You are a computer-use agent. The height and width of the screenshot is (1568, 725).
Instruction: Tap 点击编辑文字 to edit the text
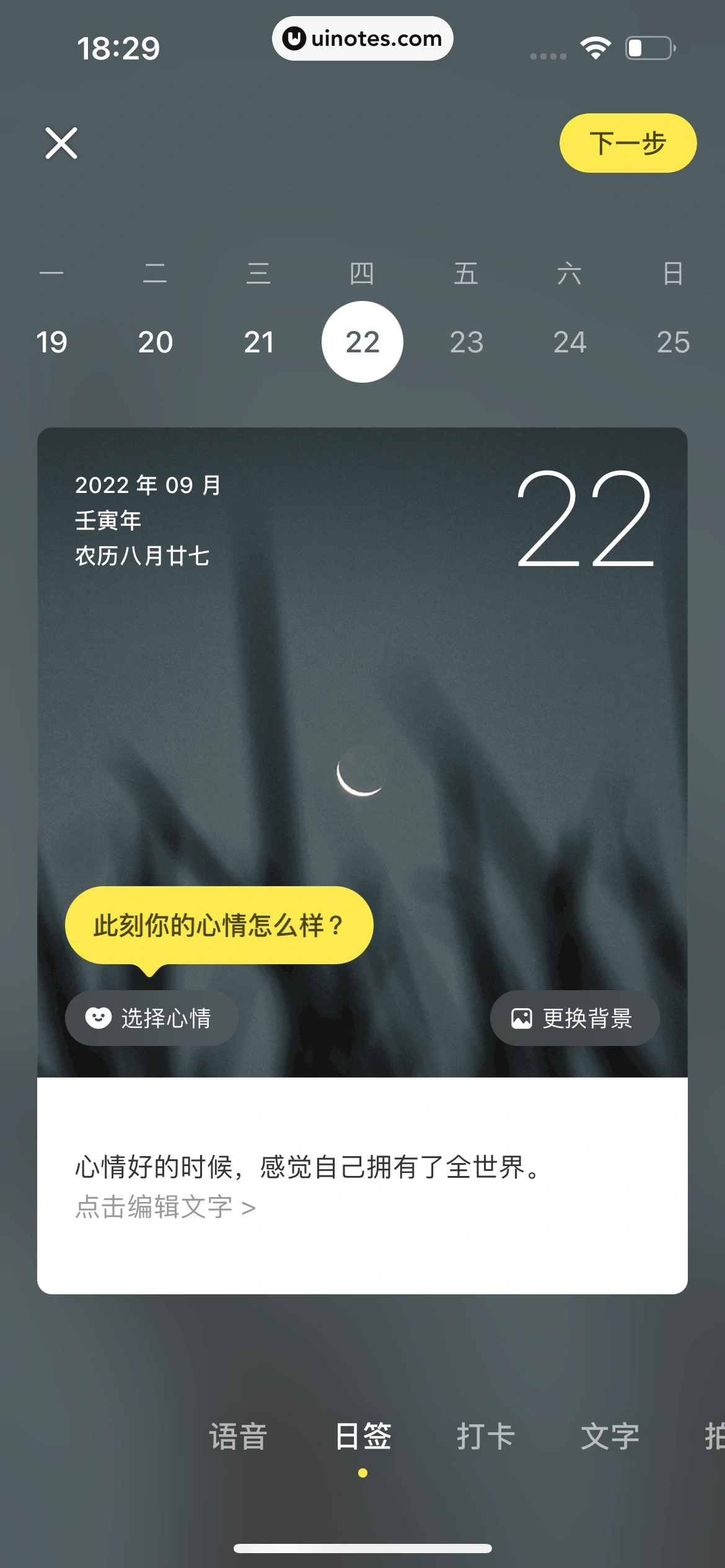(x=165, y=1207)
